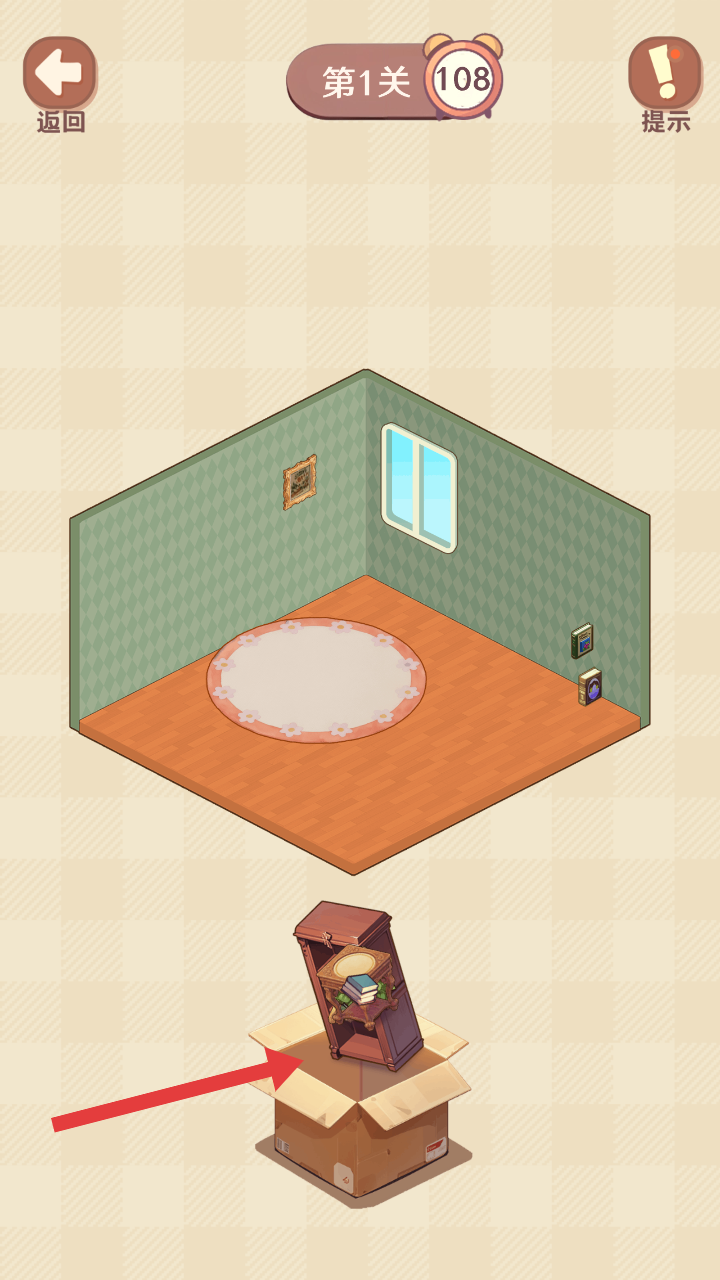The width and height of the screenshot is (720, 1280).
Task: Go back with the 返回 arrow
Action: click(60, 73)
